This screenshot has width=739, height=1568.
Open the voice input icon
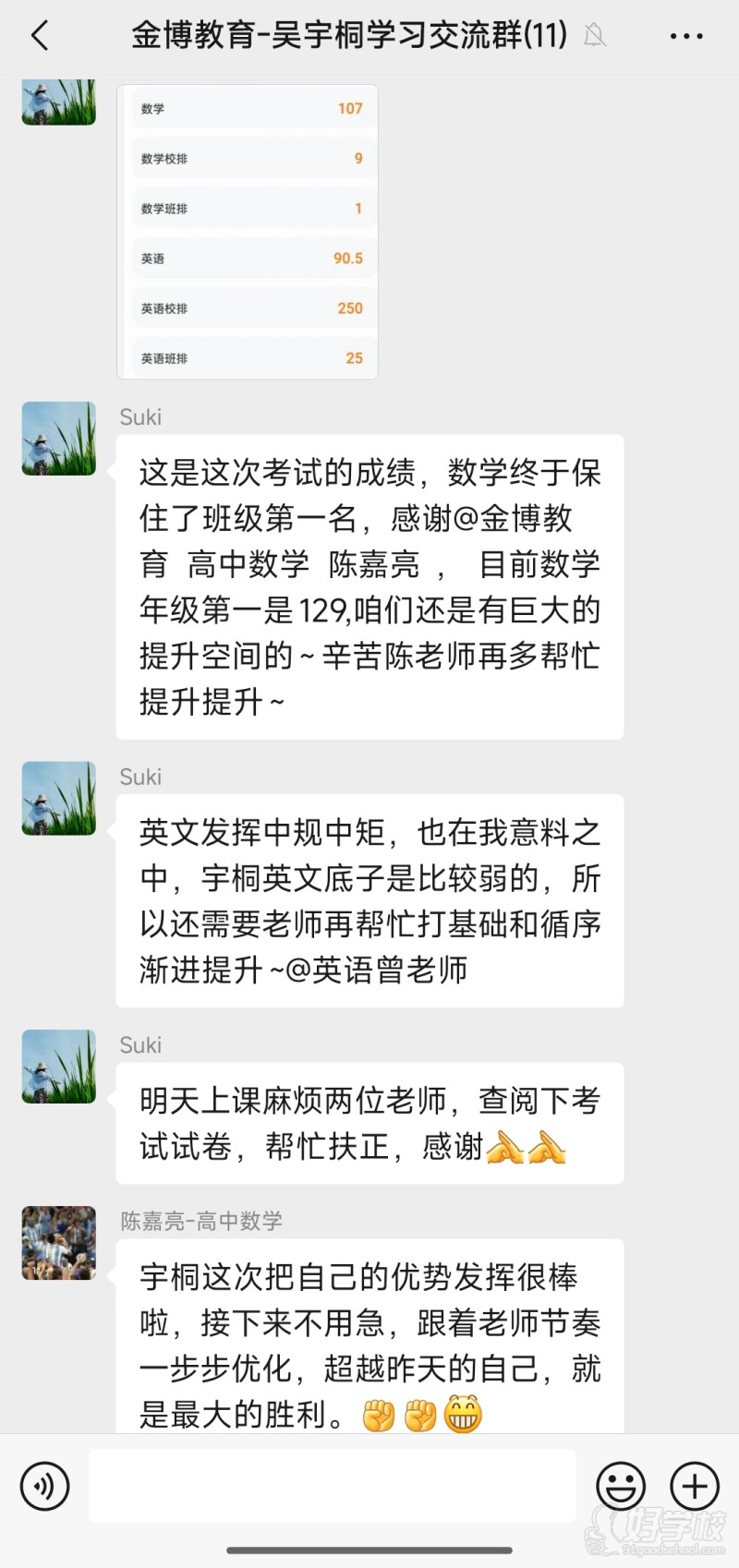44,1486
